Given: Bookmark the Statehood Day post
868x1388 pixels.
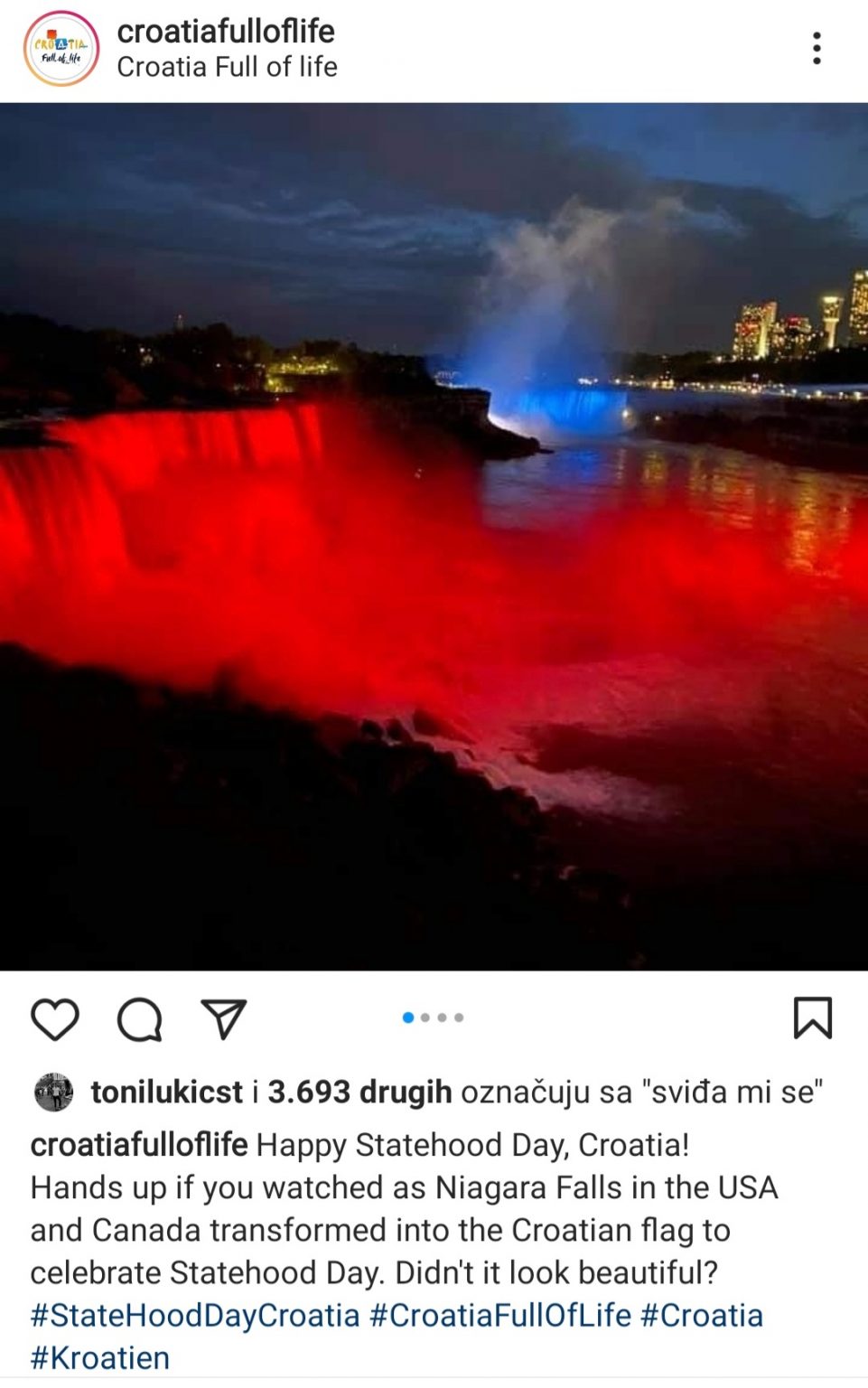Looking at the screenshot, I should 812,1018.
